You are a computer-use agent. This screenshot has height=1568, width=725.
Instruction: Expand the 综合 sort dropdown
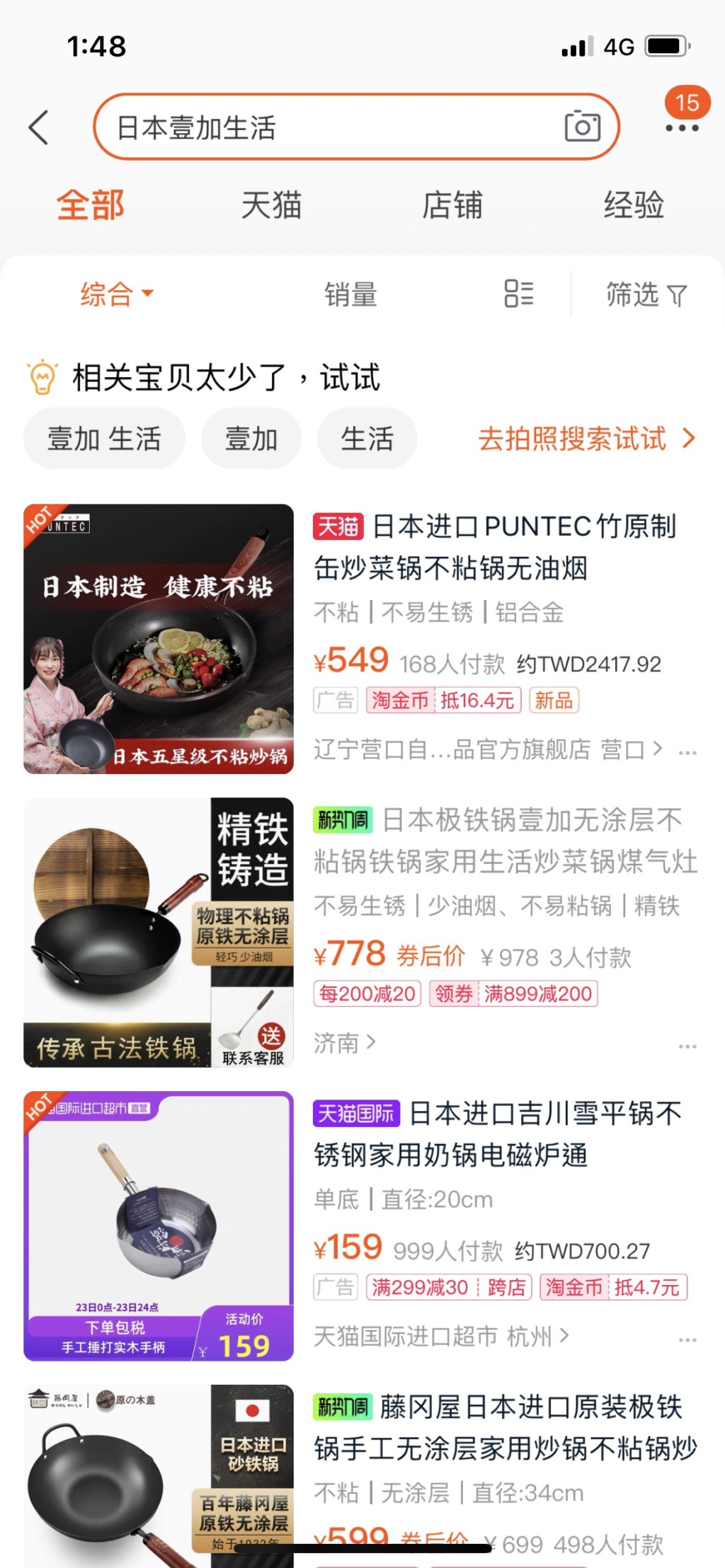point(116,294)
